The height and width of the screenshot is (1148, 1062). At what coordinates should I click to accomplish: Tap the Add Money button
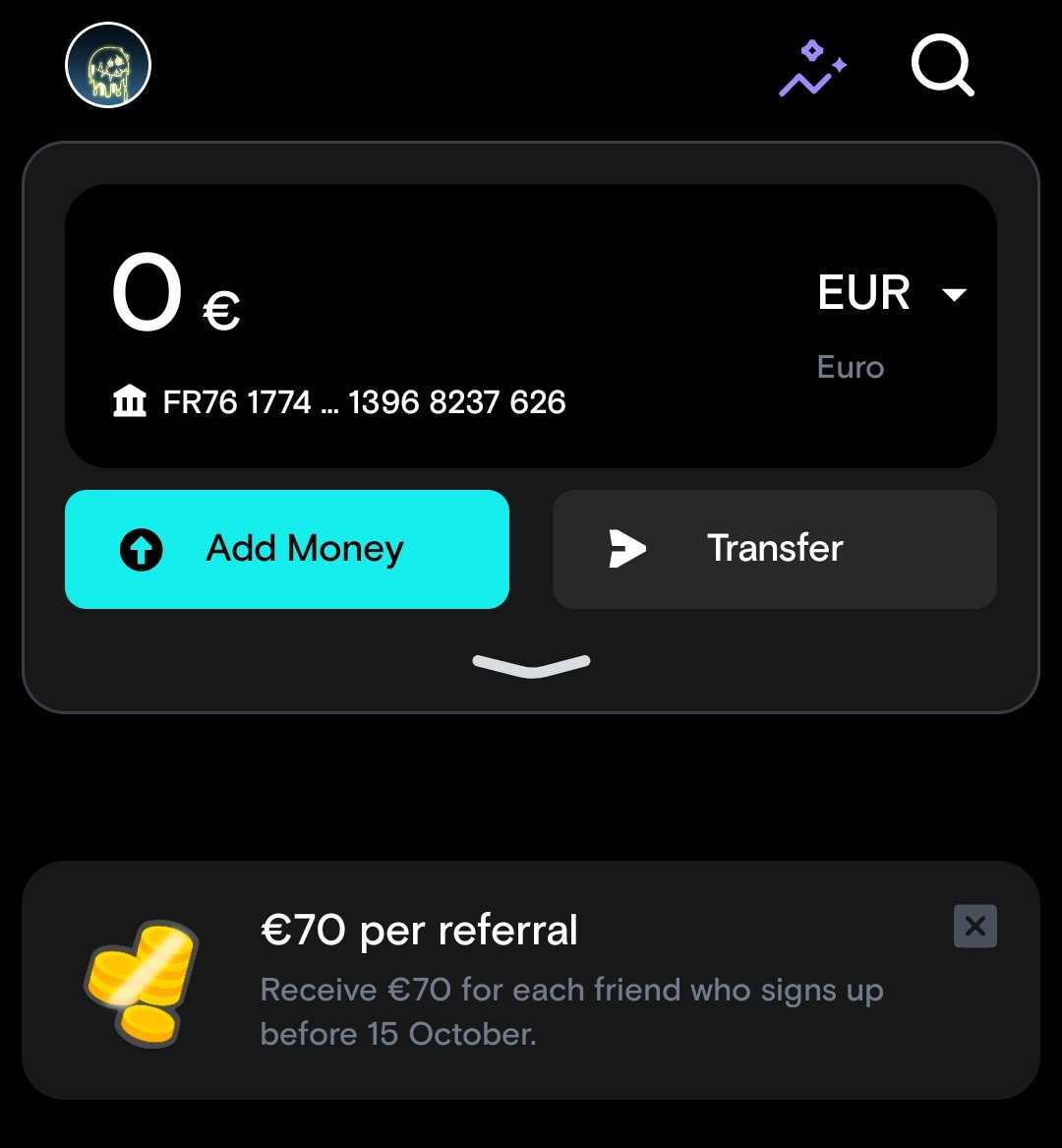pos(287,549)
